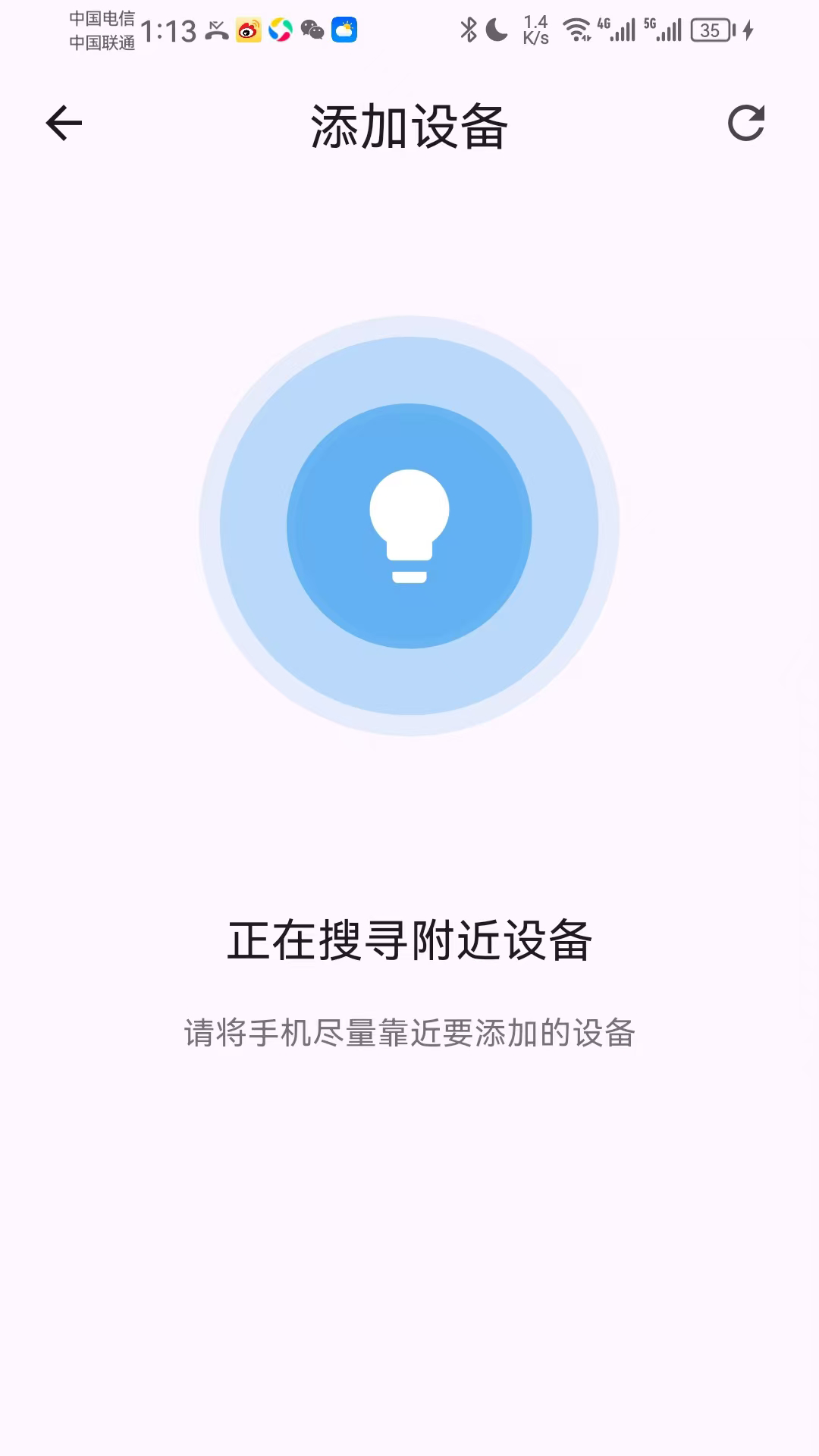Tap the 请将手机尽量靠近要添加的设备 hint text
Image resolution: width=819 pixels, height=1456 pixels.
click(409, 1031)
